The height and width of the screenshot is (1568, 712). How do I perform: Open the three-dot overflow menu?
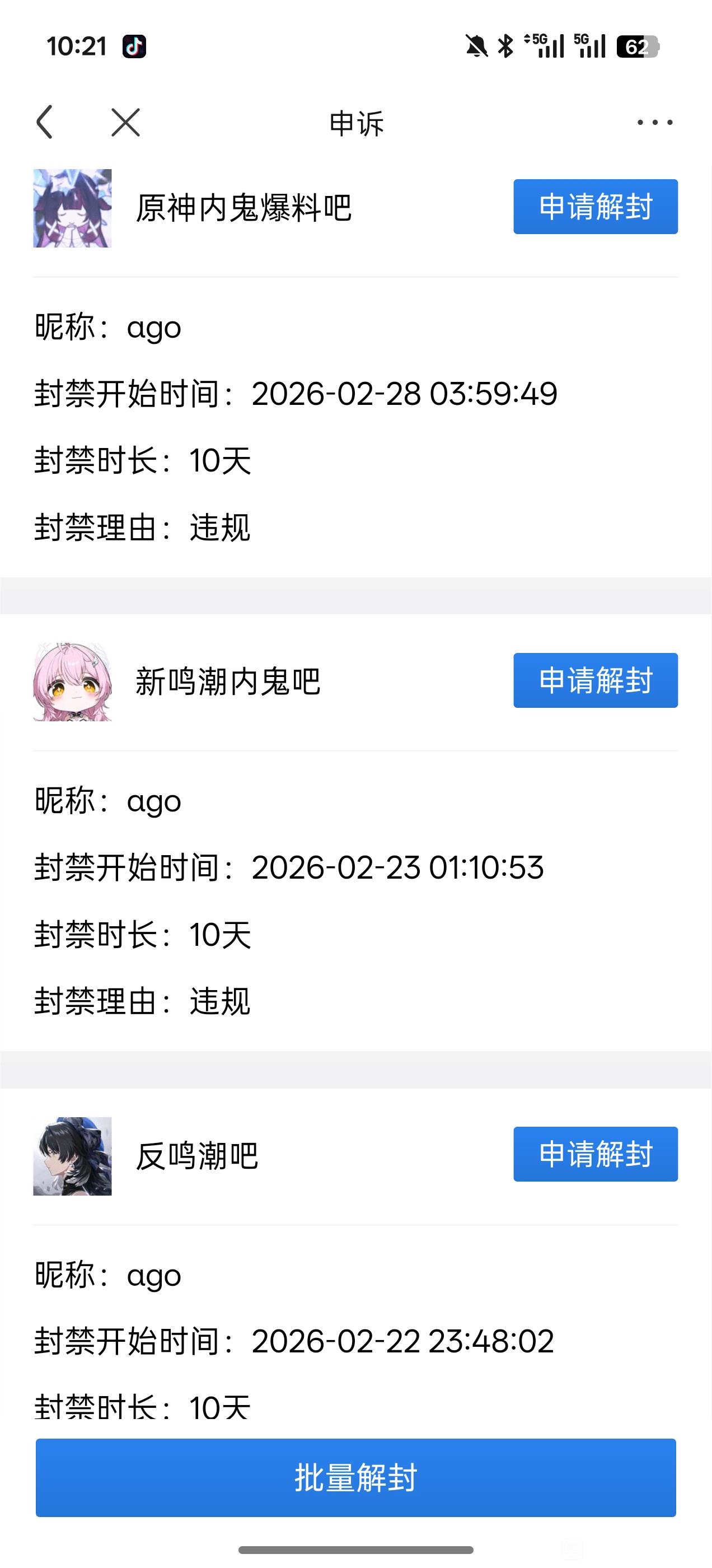pos(655,122)
